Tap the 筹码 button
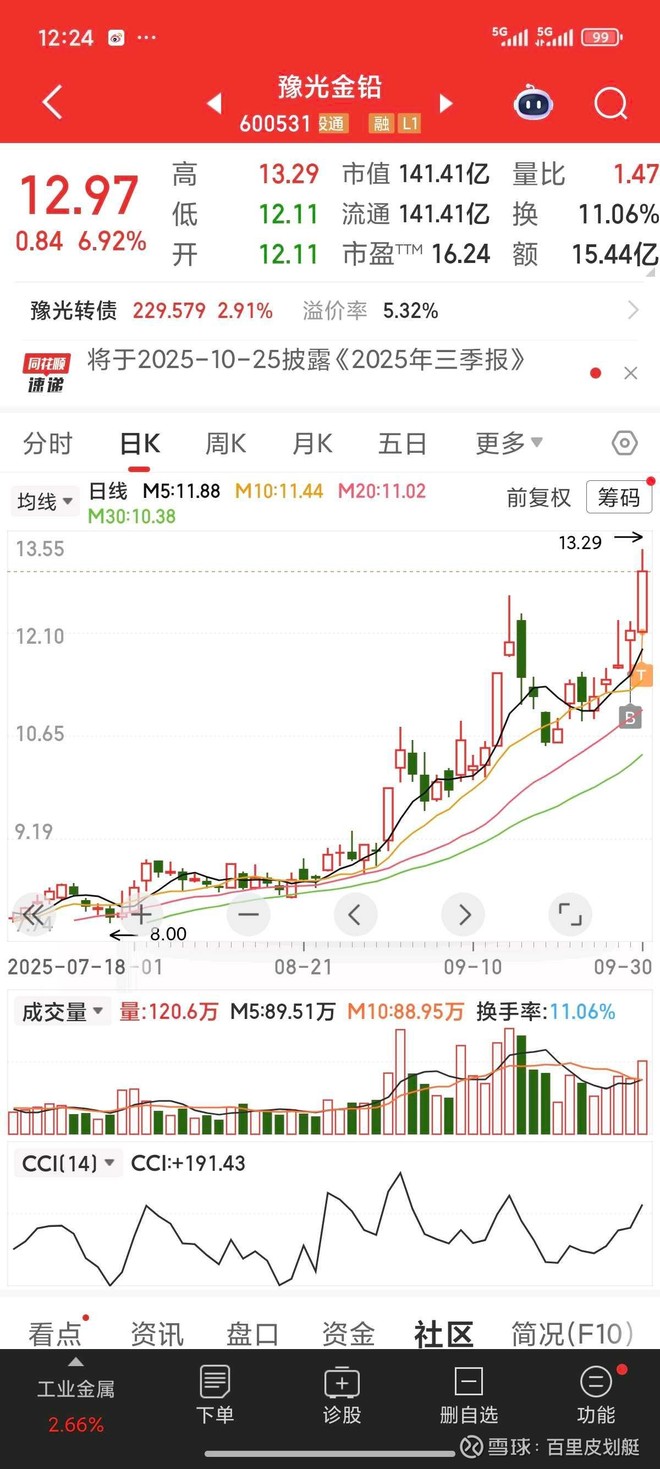 click(618, 498)
